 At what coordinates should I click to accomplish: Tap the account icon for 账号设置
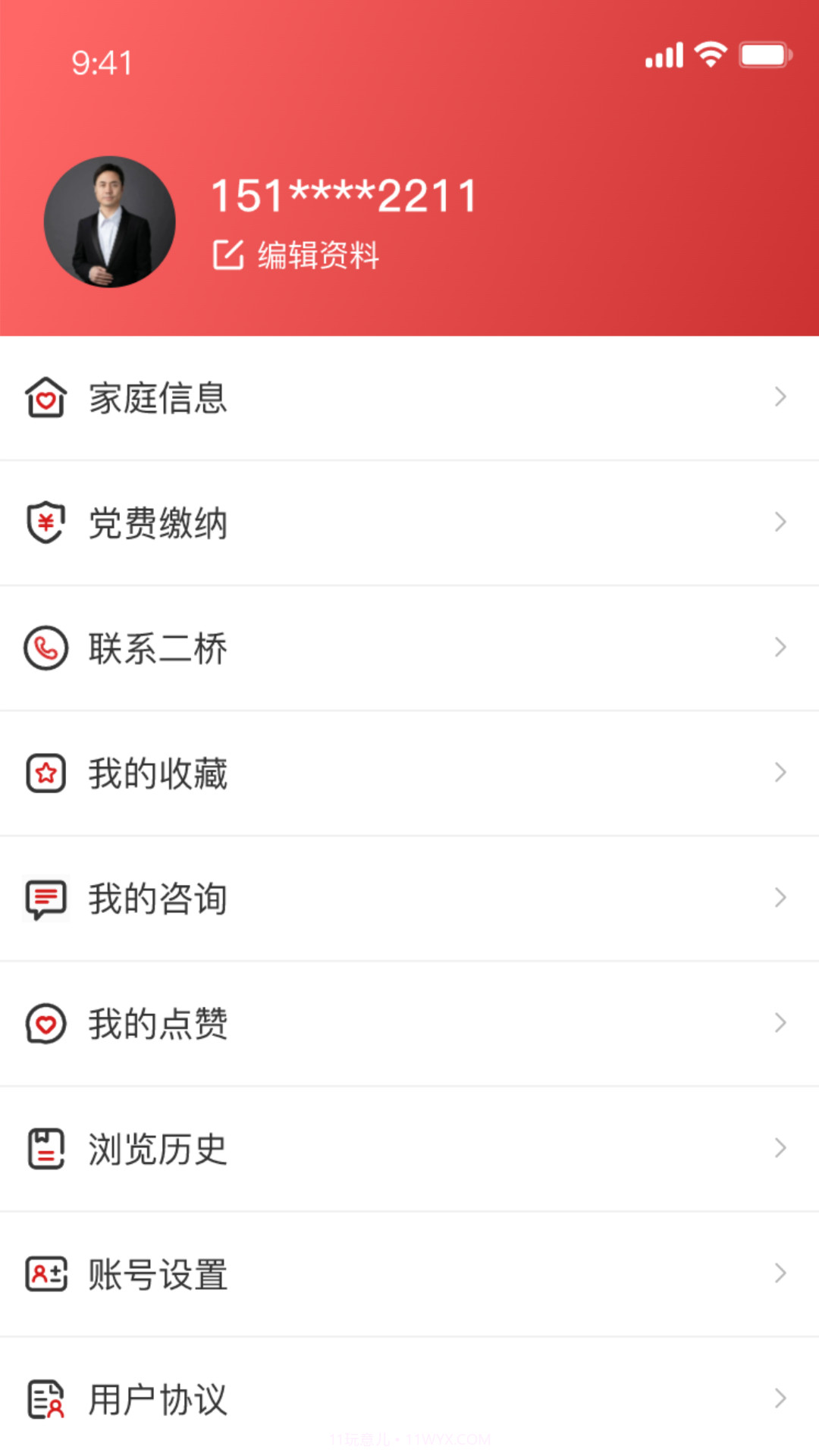[x=45, y=1273]
